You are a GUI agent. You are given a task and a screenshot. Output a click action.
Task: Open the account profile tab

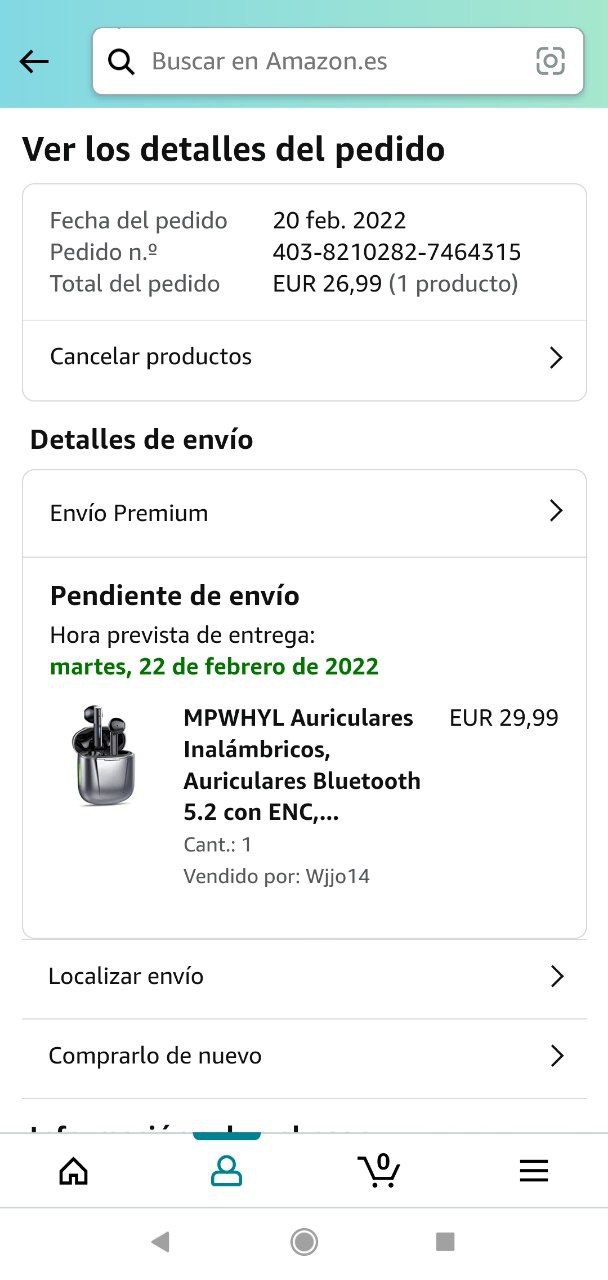[x=227, y=1171]
